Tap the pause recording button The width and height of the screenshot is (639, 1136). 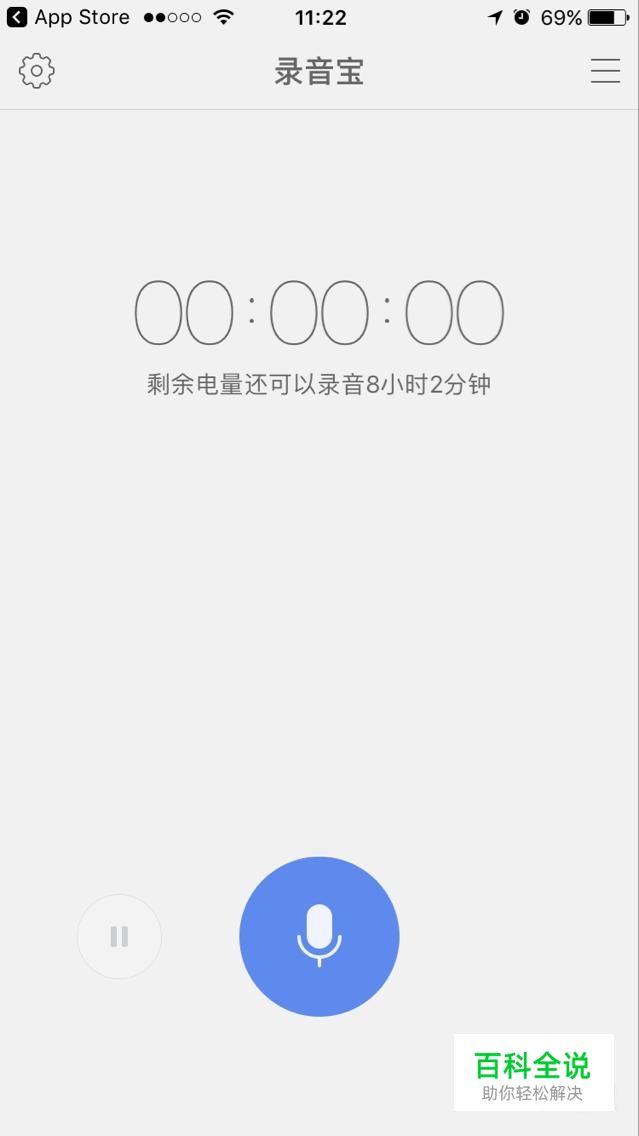[119, 936]
